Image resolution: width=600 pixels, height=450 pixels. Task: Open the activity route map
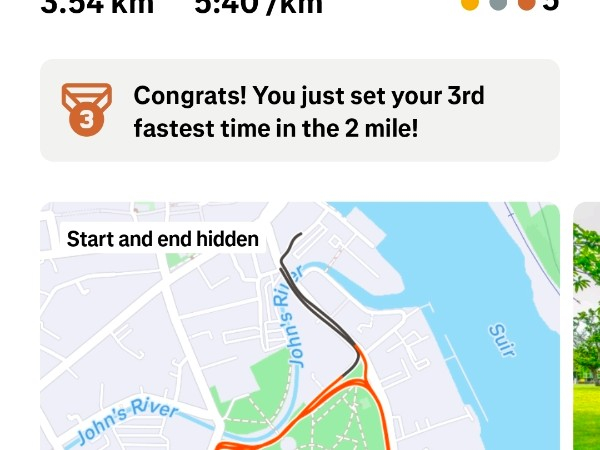(300, 330)
